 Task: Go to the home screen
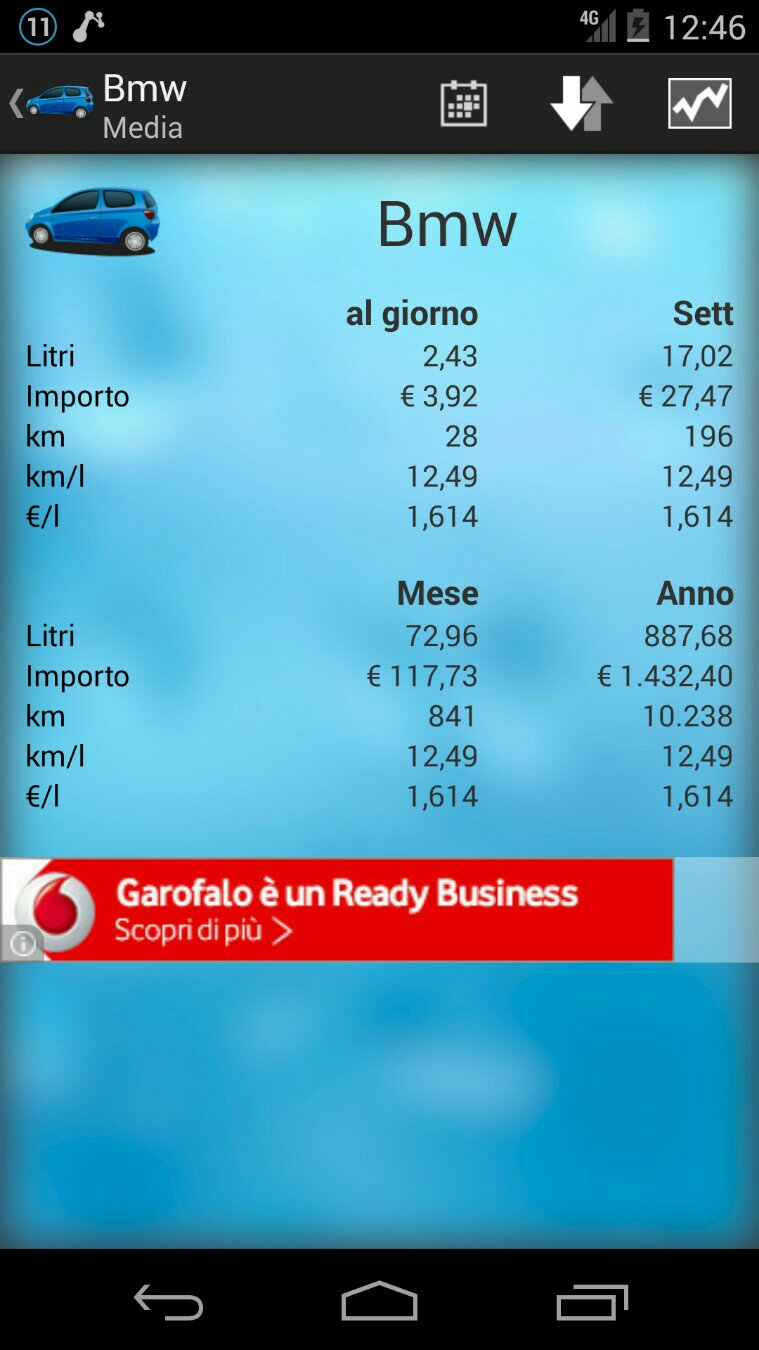click(379, 1301)
